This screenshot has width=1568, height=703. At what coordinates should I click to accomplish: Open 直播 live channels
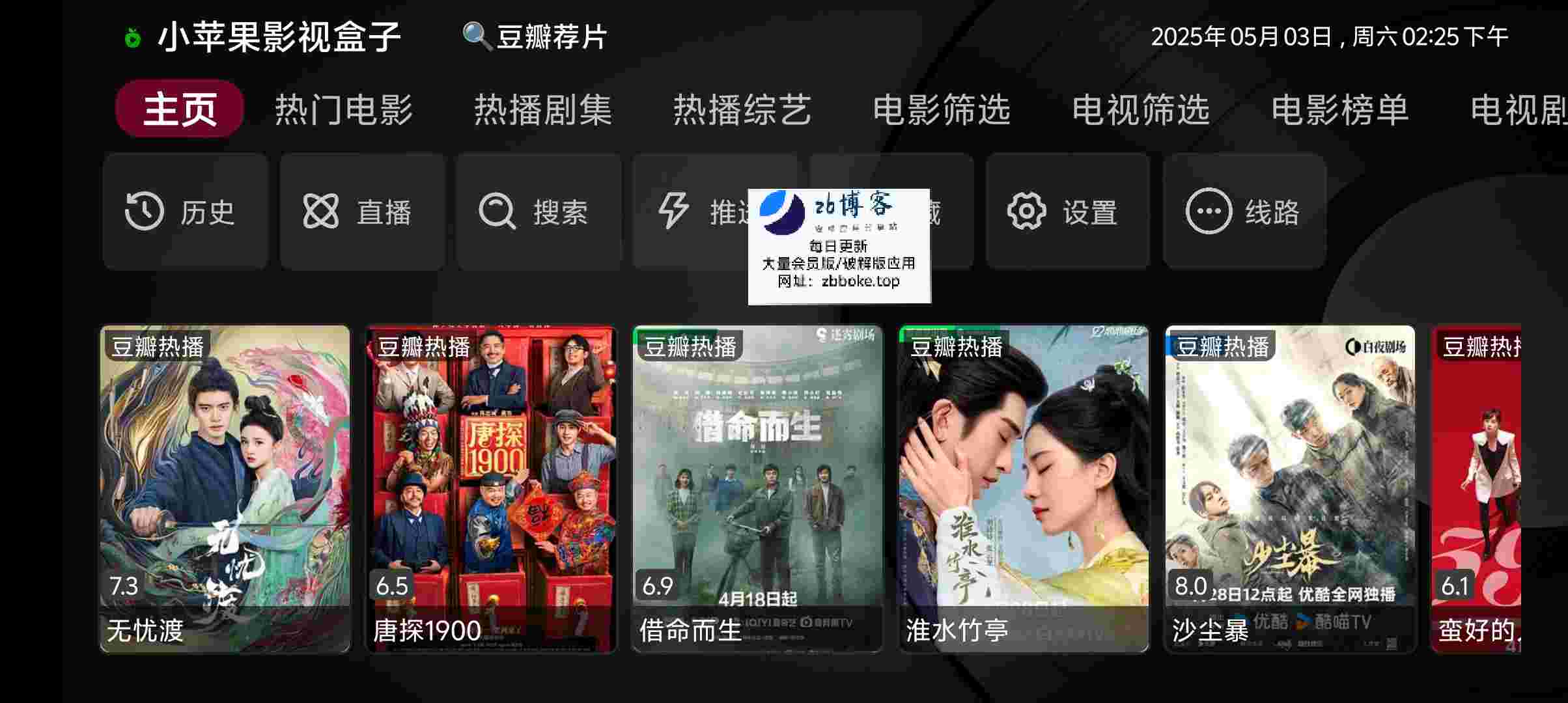click(x=362, y=212)
